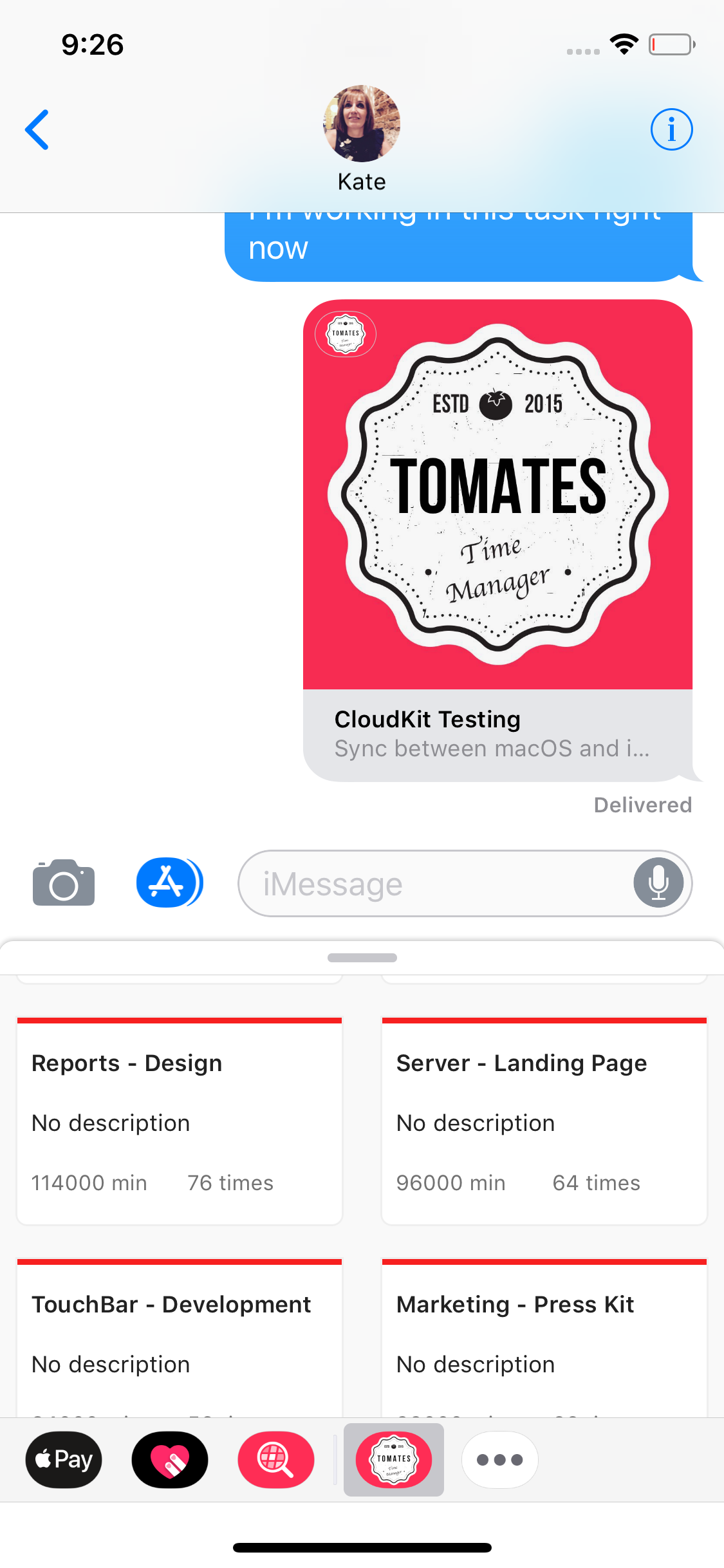Open the heart sticker app
The width and height of the screenshot is (724, 1568).
[169, 1460]
